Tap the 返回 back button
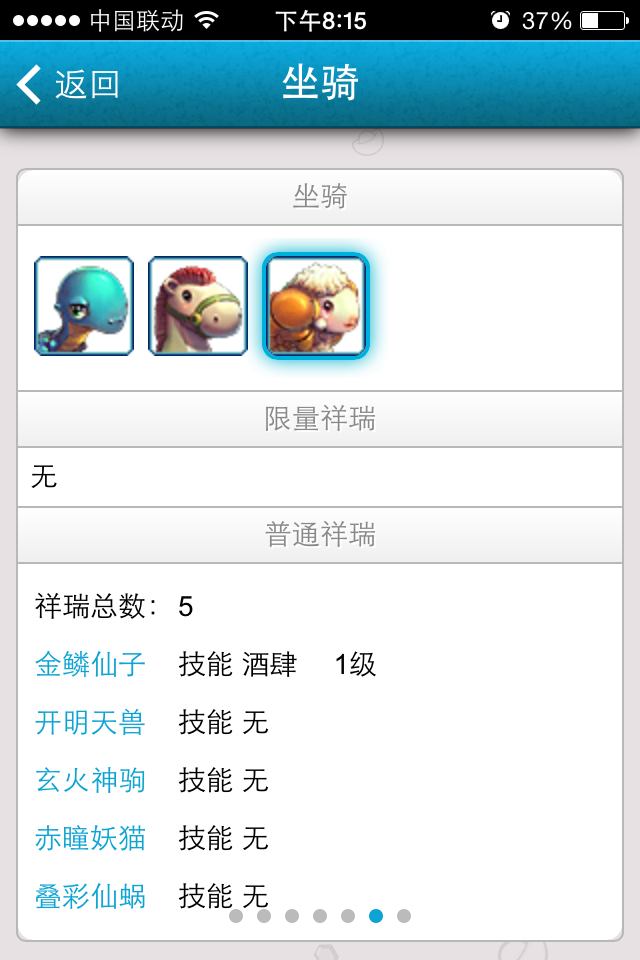Screen dimensions: 640x960 pyautogui.click(x=68, y=85)
